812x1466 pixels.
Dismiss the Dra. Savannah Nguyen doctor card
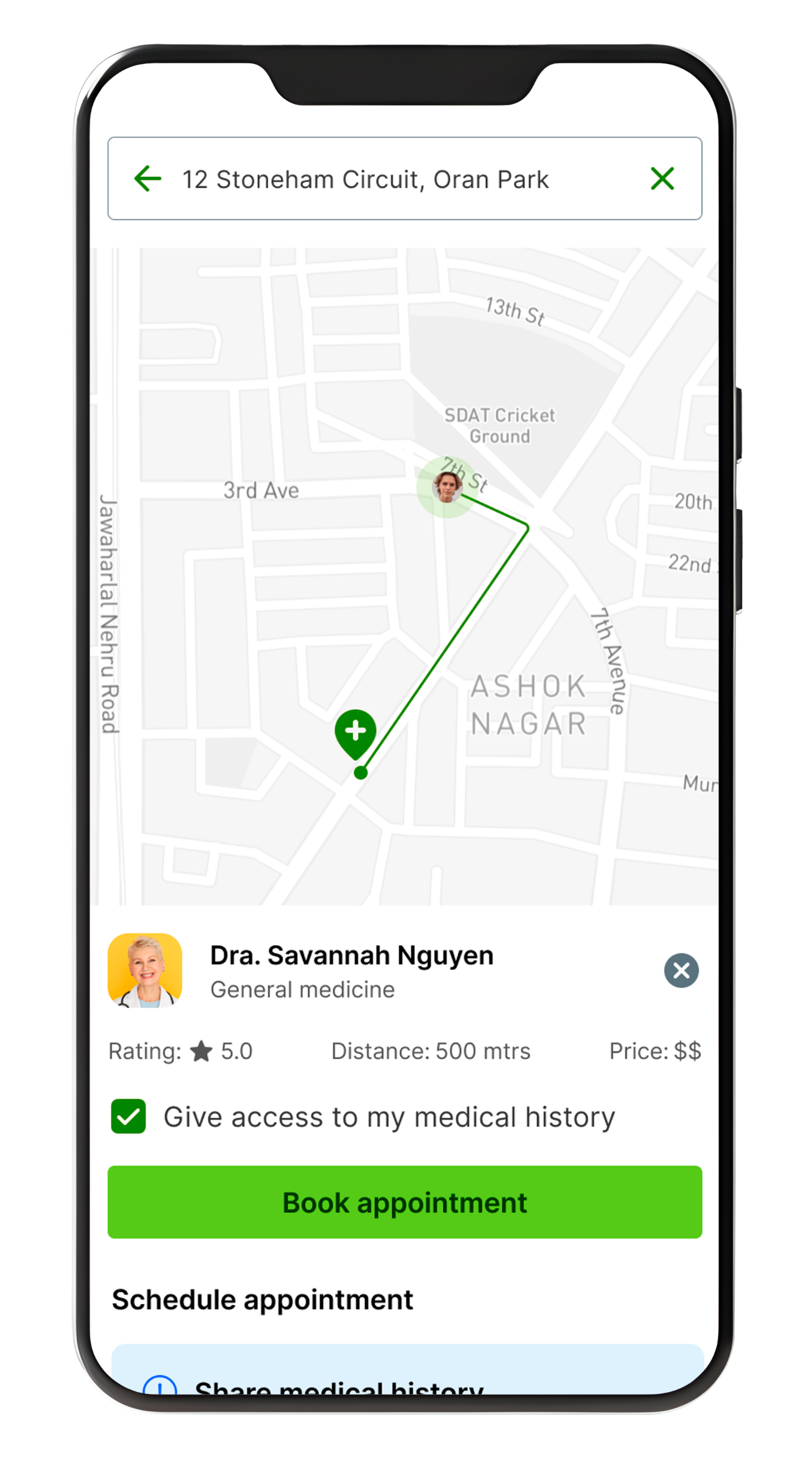coord(681,970)
